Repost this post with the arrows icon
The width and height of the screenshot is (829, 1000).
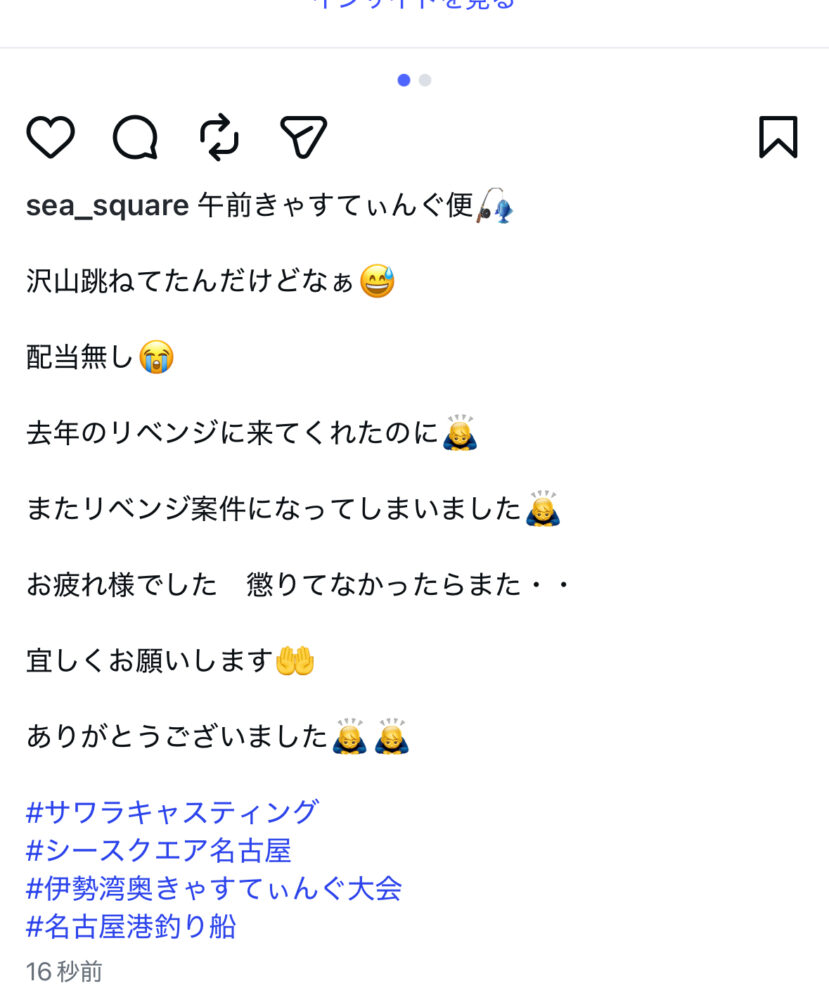(x=219, y=137)
